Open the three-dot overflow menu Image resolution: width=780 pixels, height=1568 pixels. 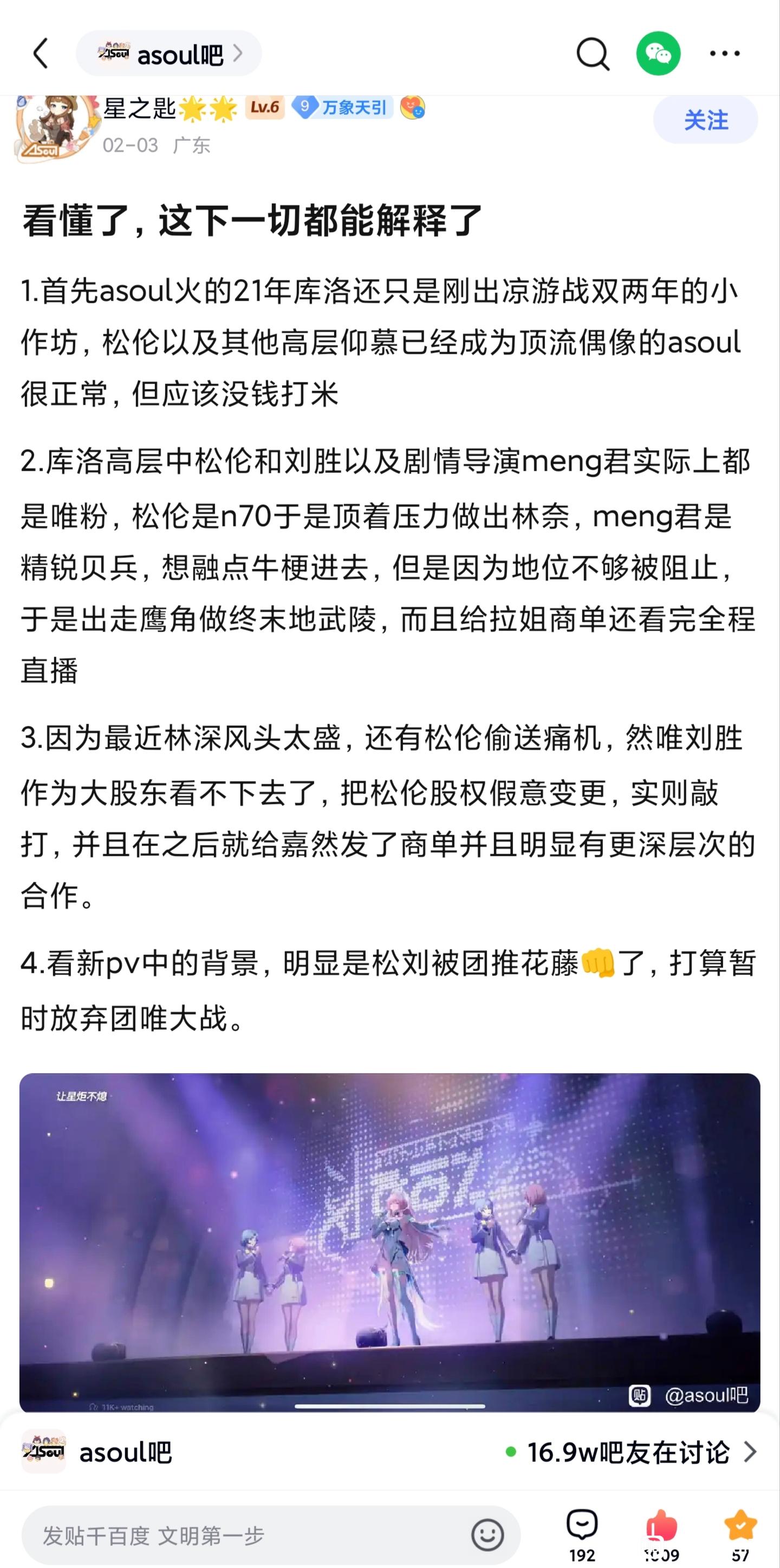point(725,54)
